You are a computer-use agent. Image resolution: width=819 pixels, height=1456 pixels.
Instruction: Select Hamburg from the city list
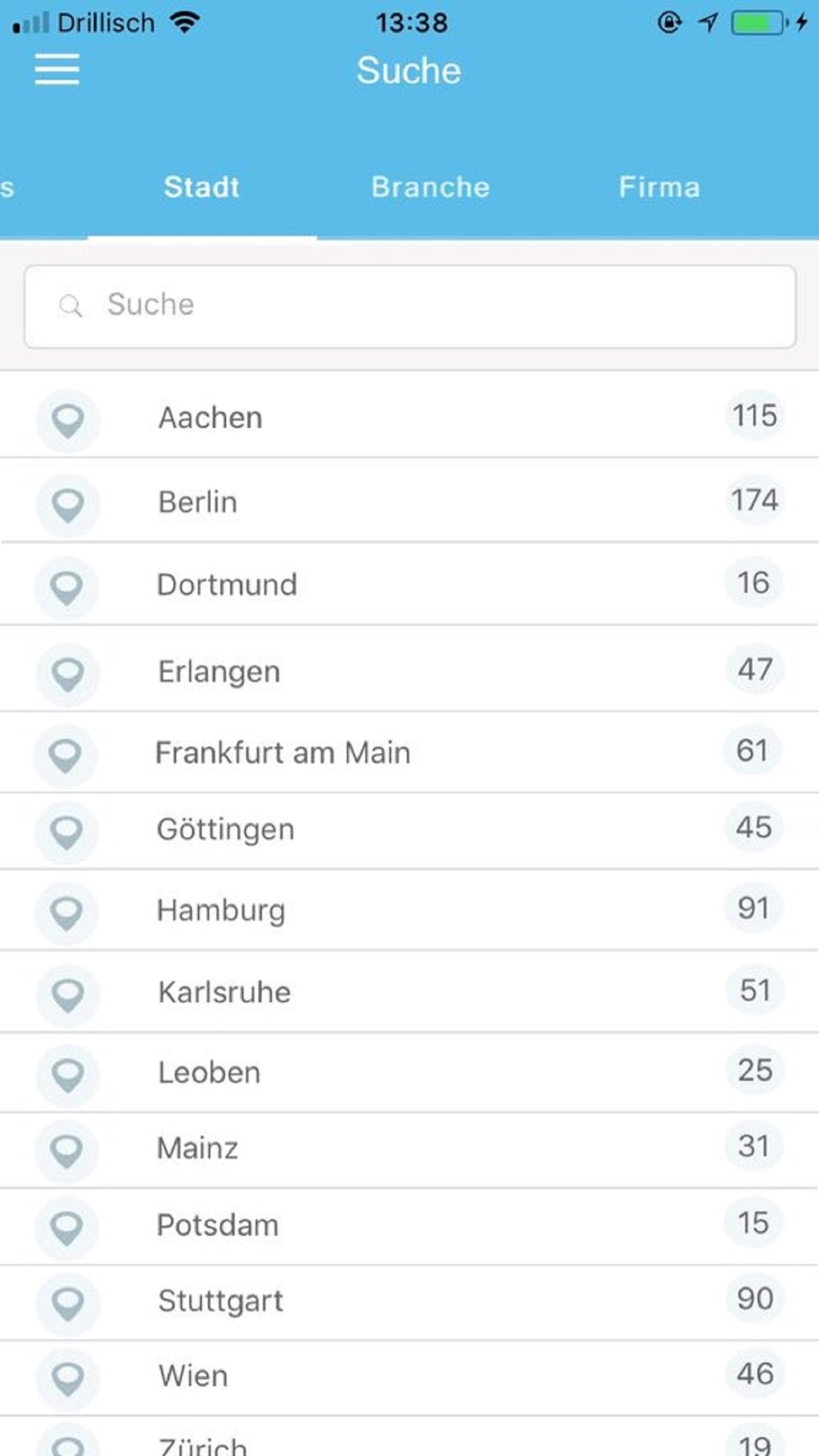click(x=409, y=910)
